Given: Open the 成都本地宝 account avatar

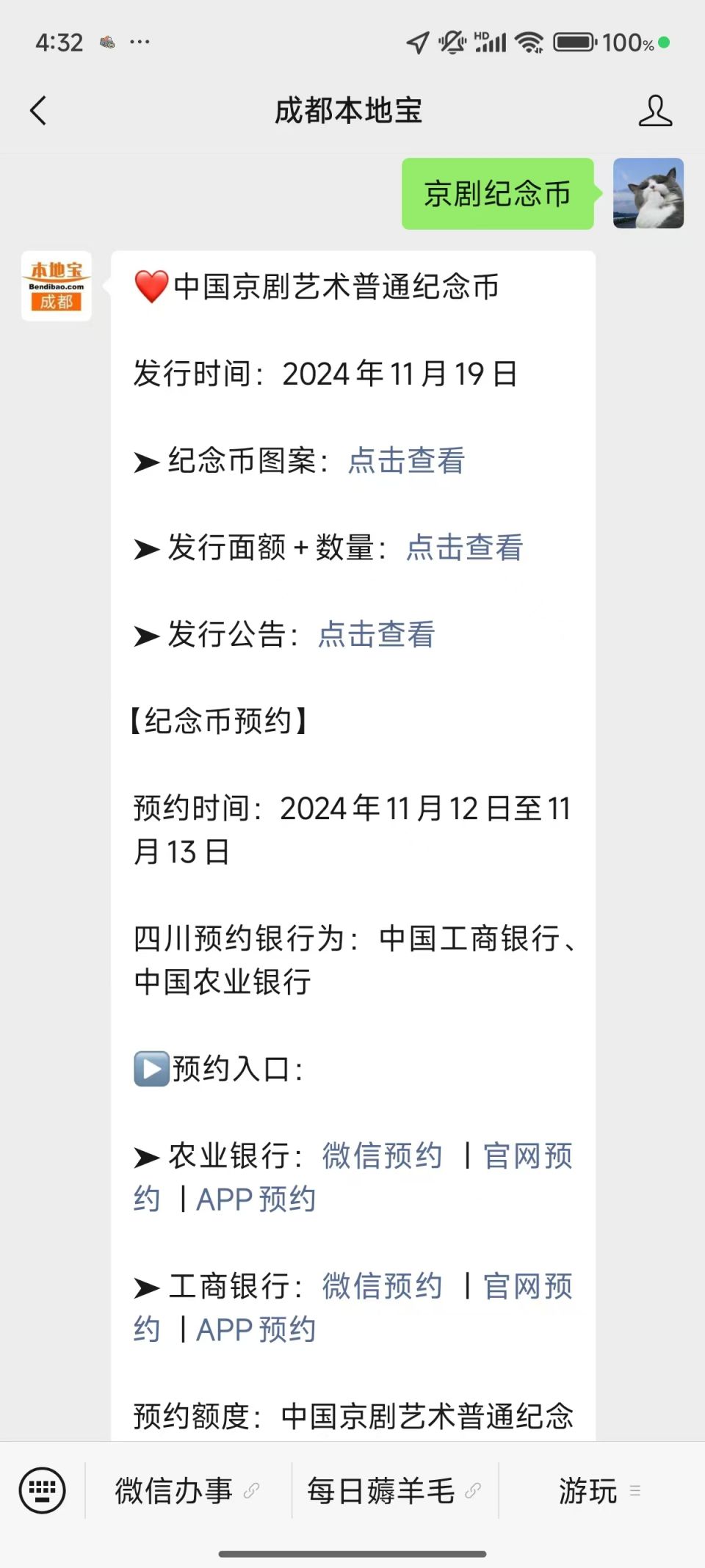Looking at the screenshot, I should point(57,286).
